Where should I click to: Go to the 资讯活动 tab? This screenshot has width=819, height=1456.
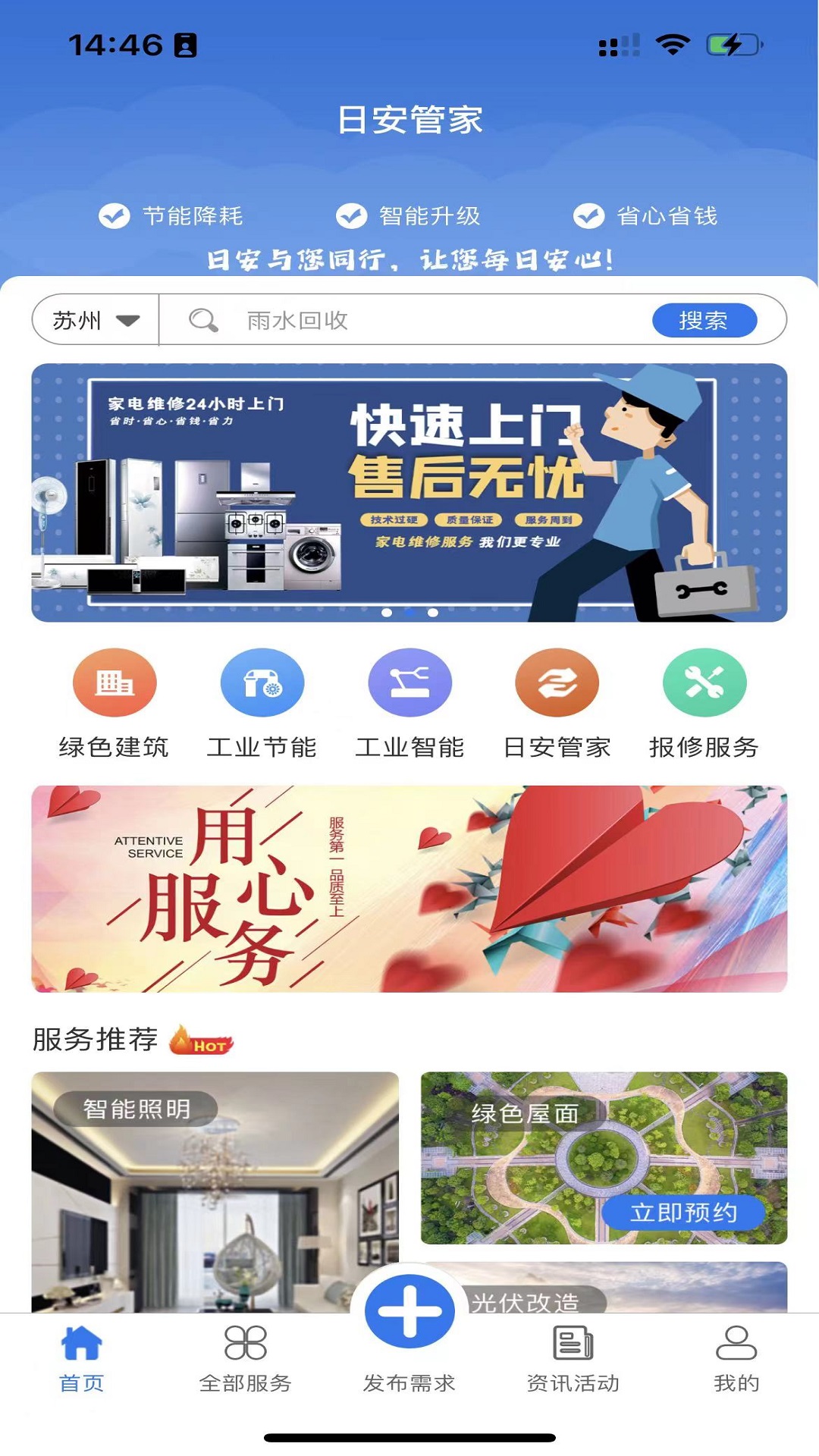573,1359
